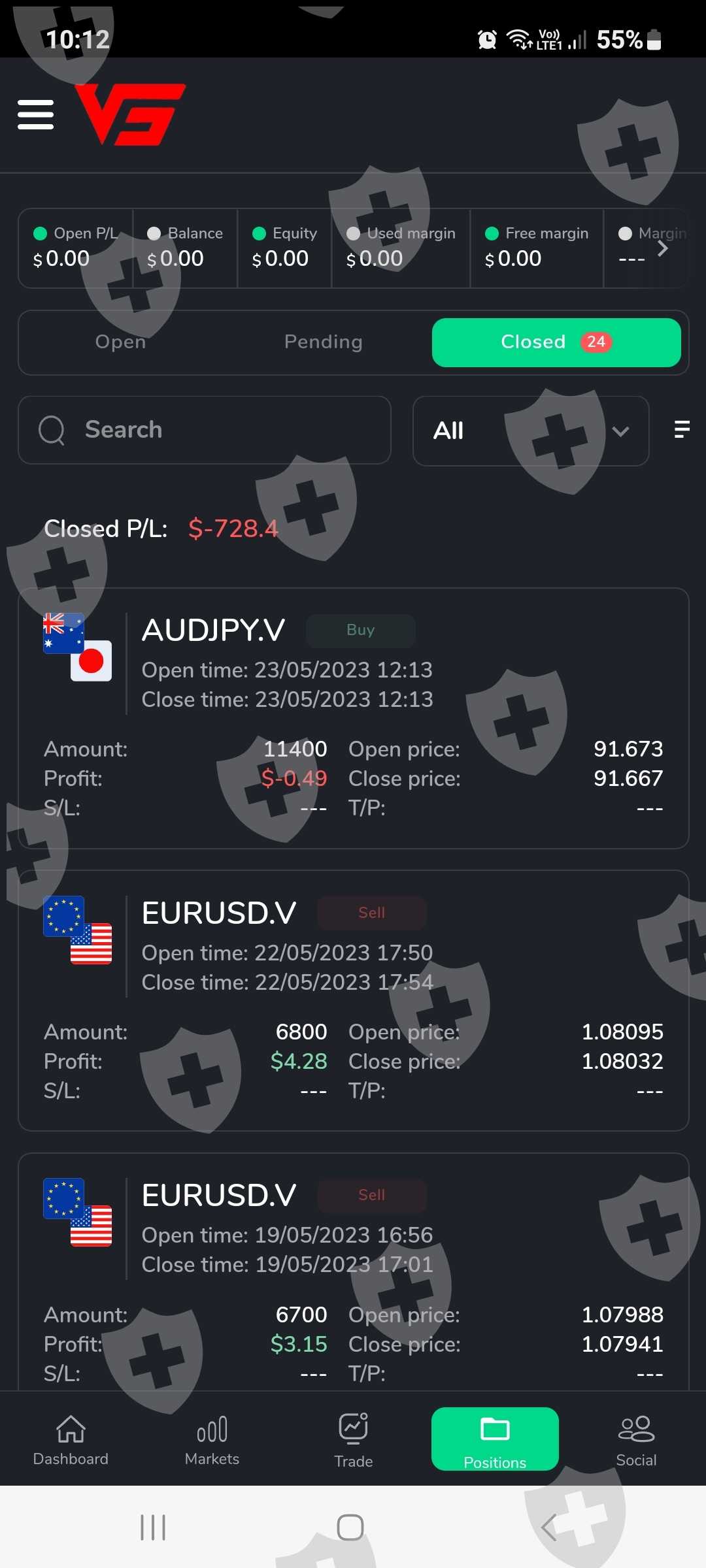Open the sort options icon
Screen dimensions: 706x1568
pos(681,429)
